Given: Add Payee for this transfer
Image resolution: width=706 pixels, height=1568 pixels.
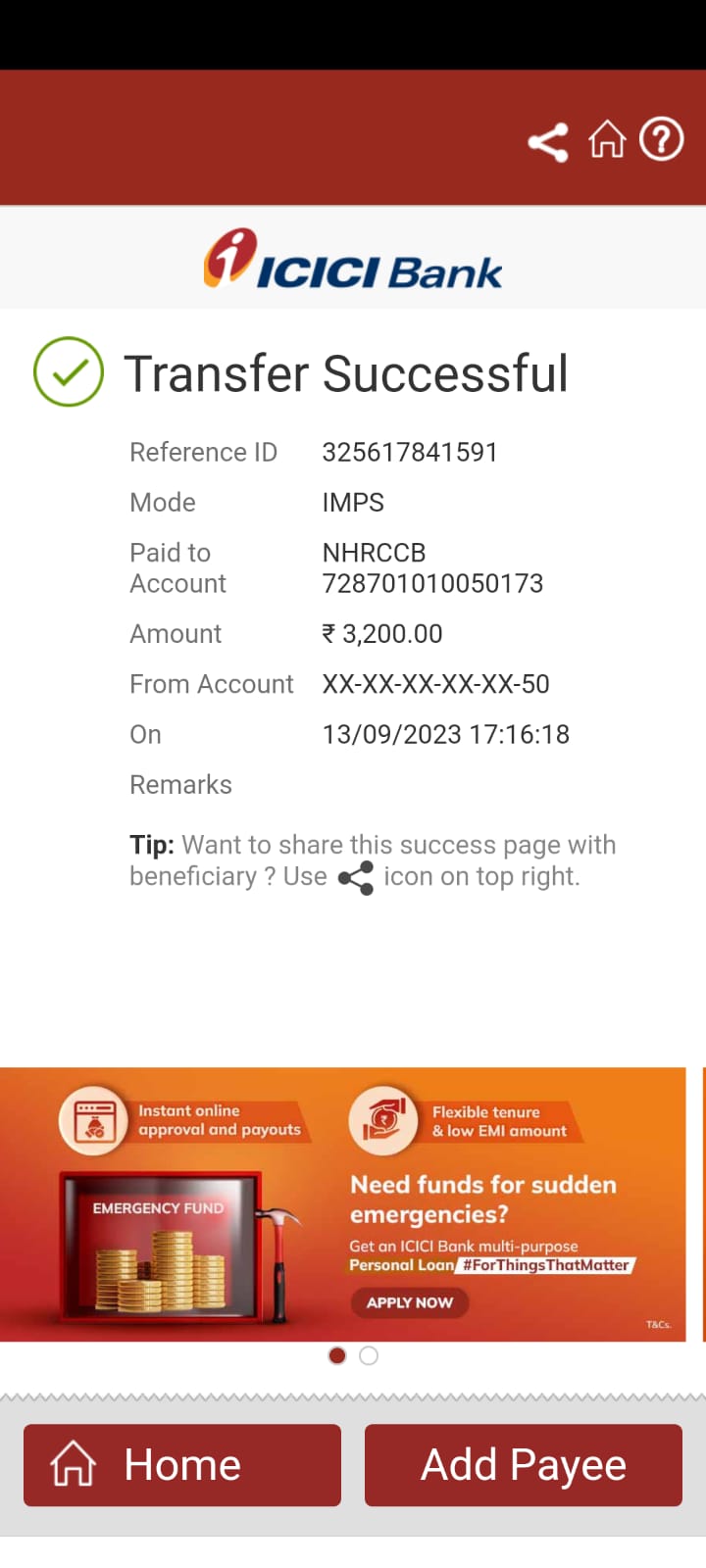Looking at the screenshot, I should click(x=524, y=1465).
